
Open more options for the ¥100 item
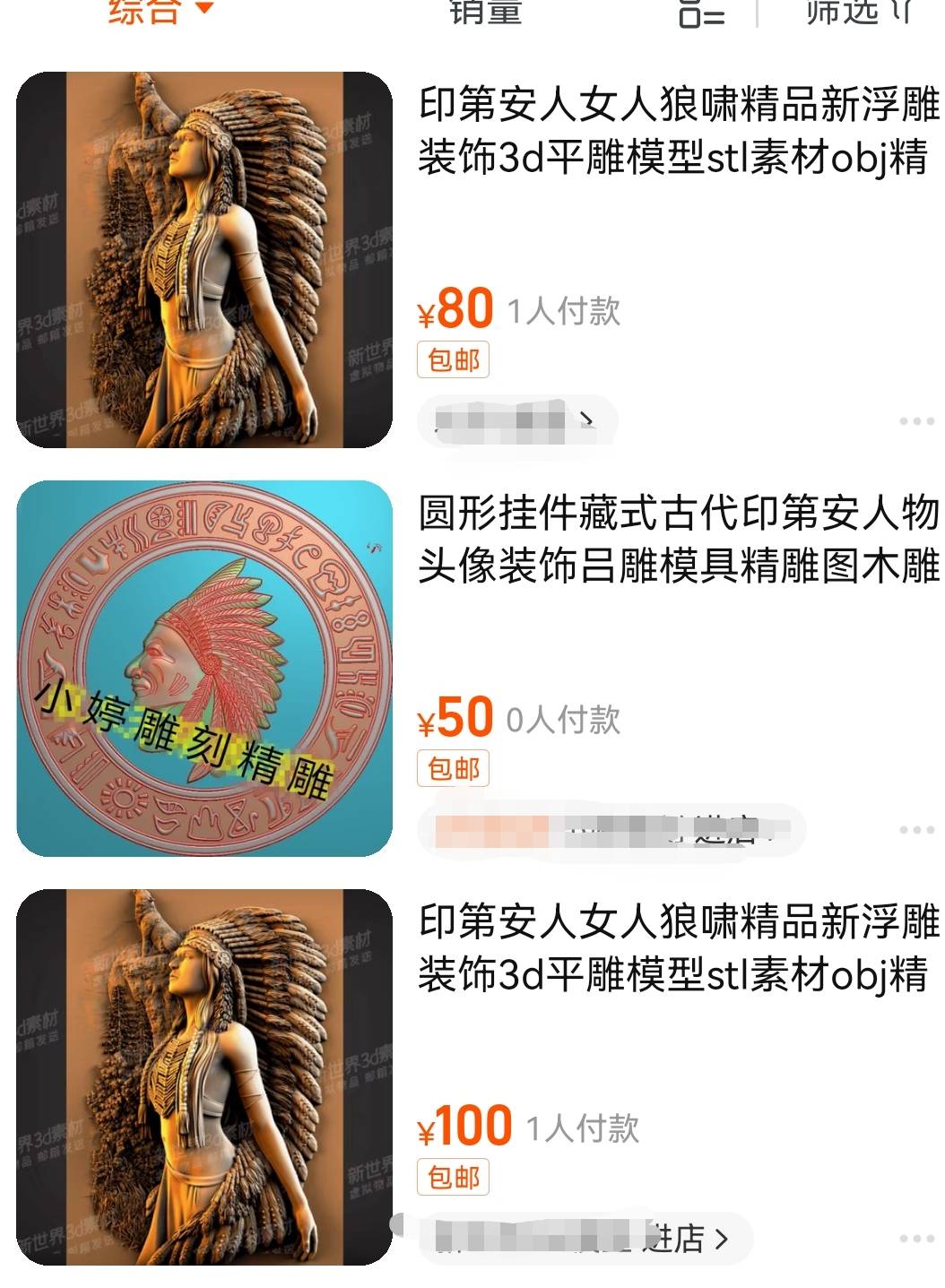point(916,1239)
